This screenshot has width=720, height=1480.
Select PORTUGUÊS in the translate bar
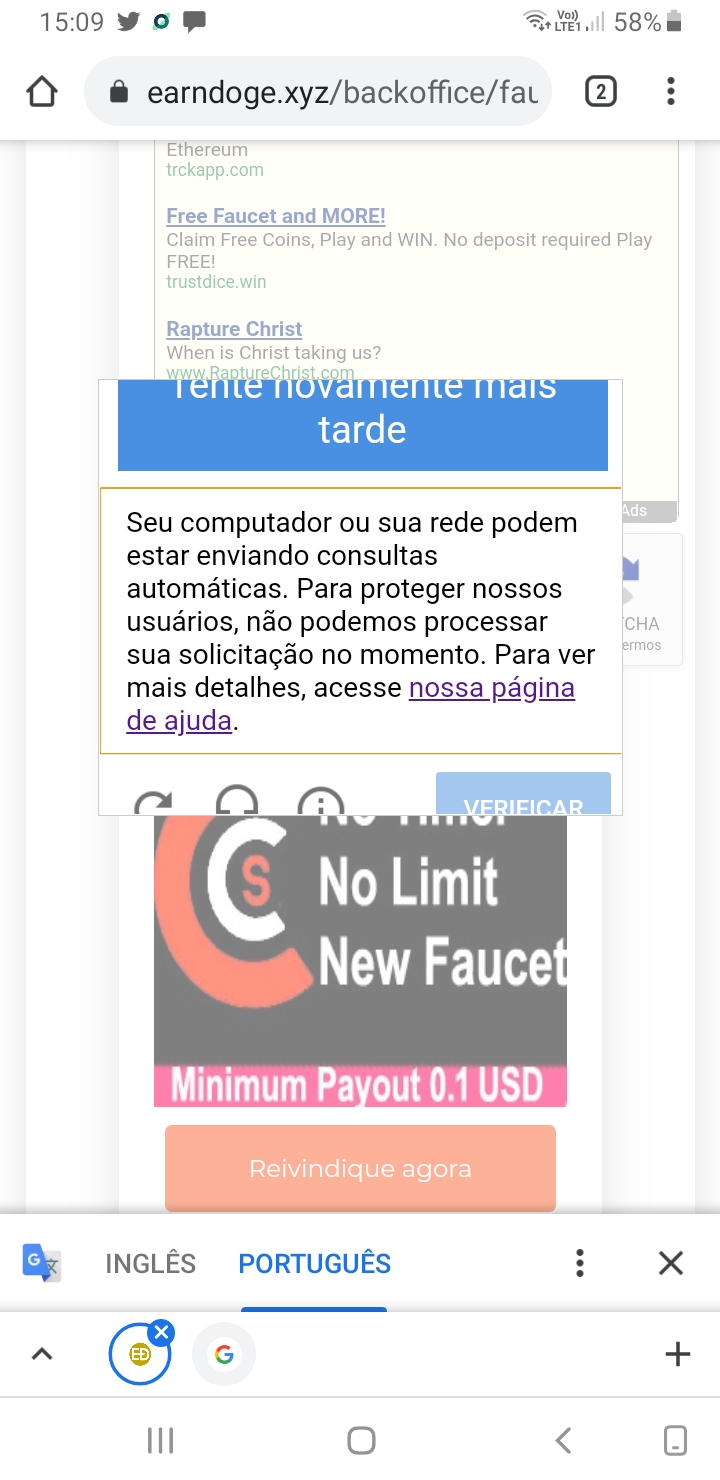[314, 1263]
